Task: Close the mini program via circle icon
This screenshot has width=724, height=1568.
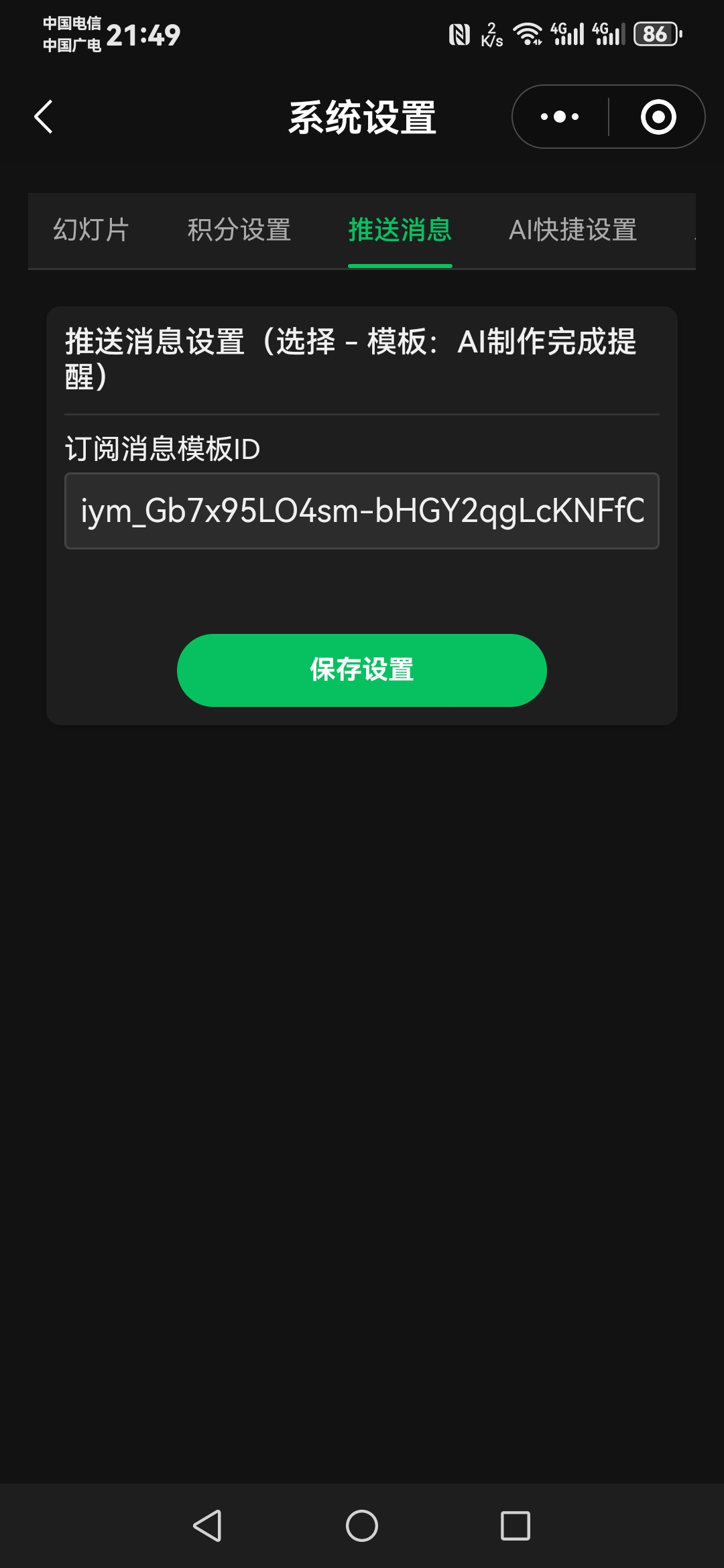Action: [658, 117]
